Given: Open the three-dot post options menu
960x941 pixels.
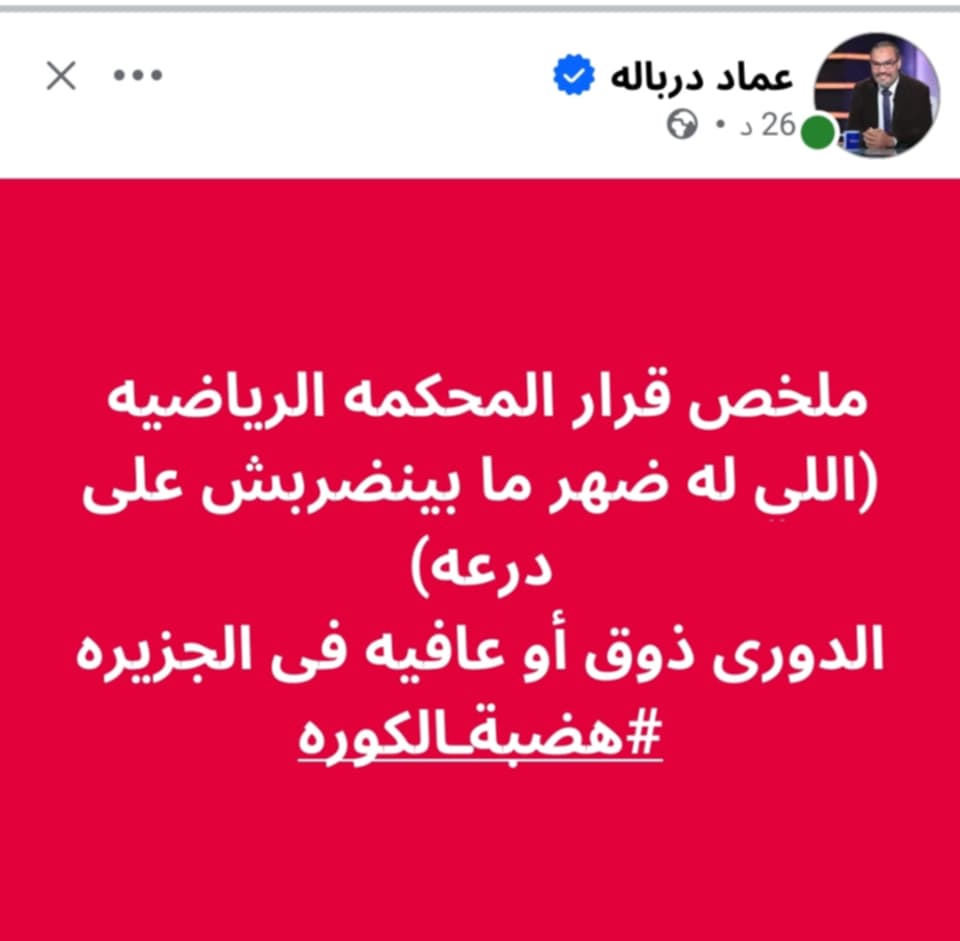Looking at the screenshot, I should pyautogui.click(x=137, y=75).
